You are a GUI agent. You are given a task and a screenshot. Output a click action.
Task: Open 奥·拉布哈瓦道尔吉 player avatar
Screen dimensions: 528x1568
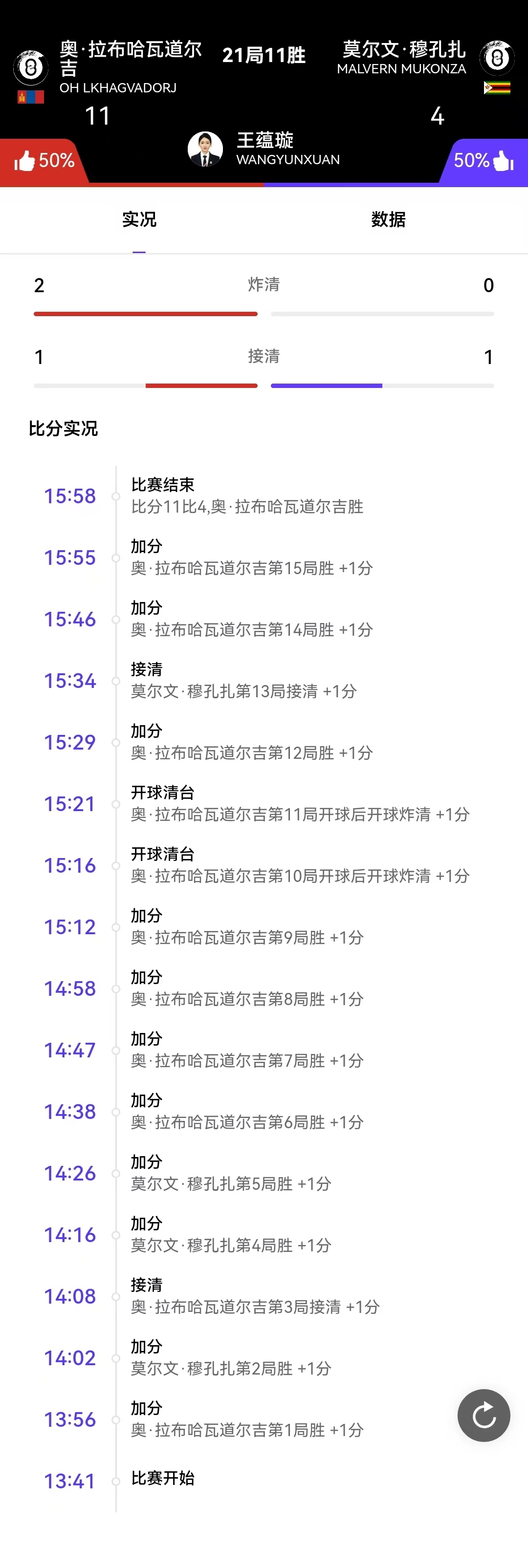tap(30, 67)
